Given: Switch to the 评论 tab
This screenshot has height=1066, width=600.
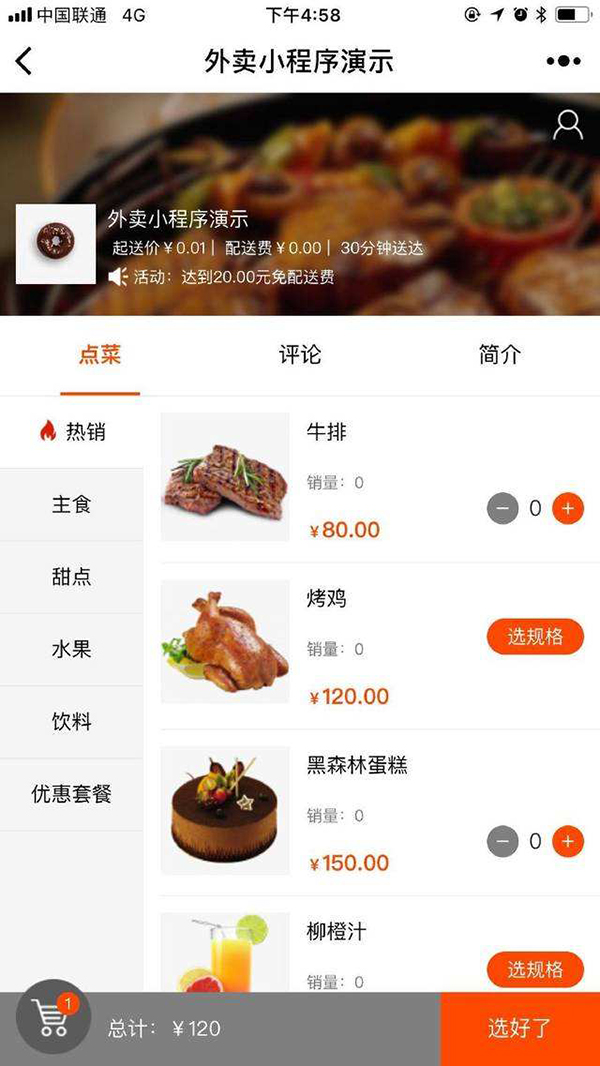Looking at the screenshot, I should 300,355.
